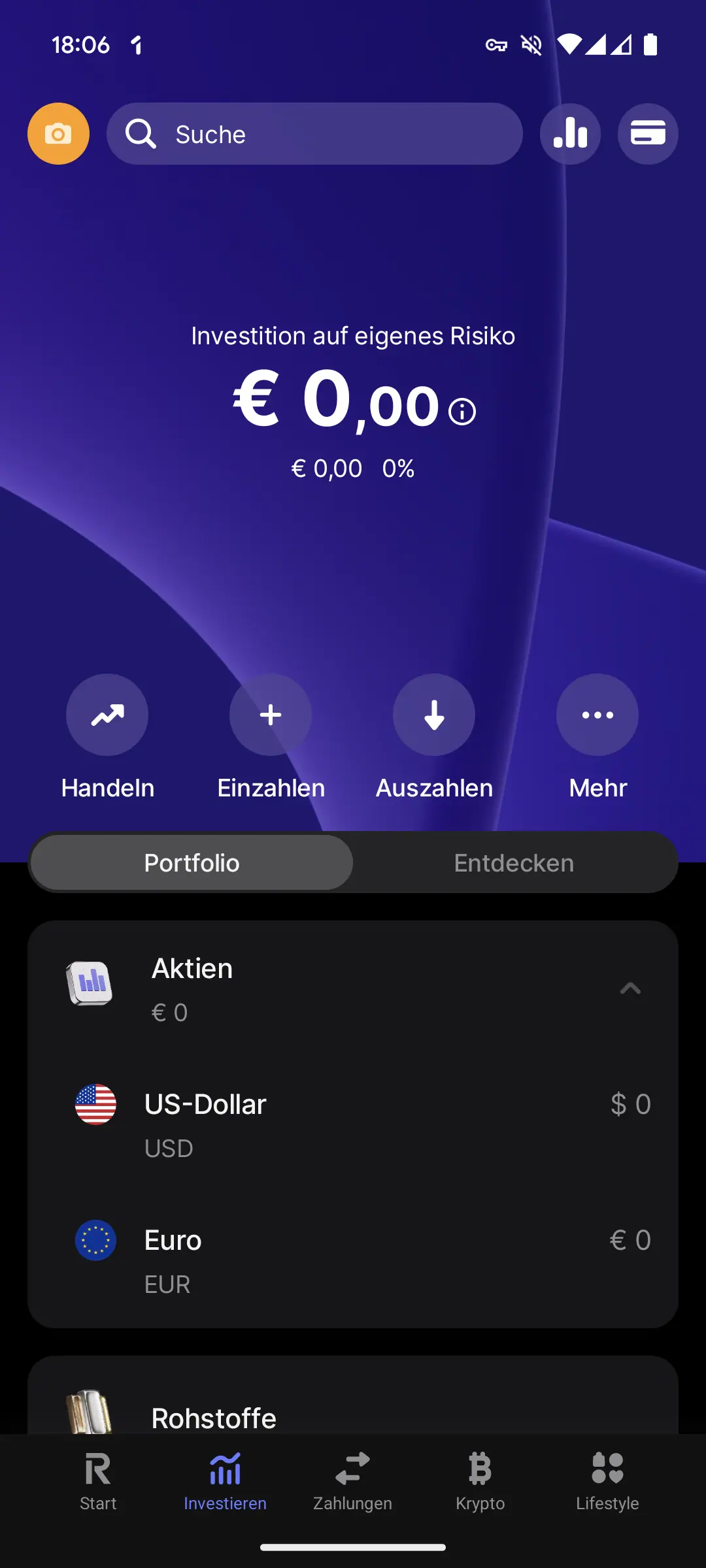
Task: Switch to the Entdecken tab
Action: pos(514,862)
